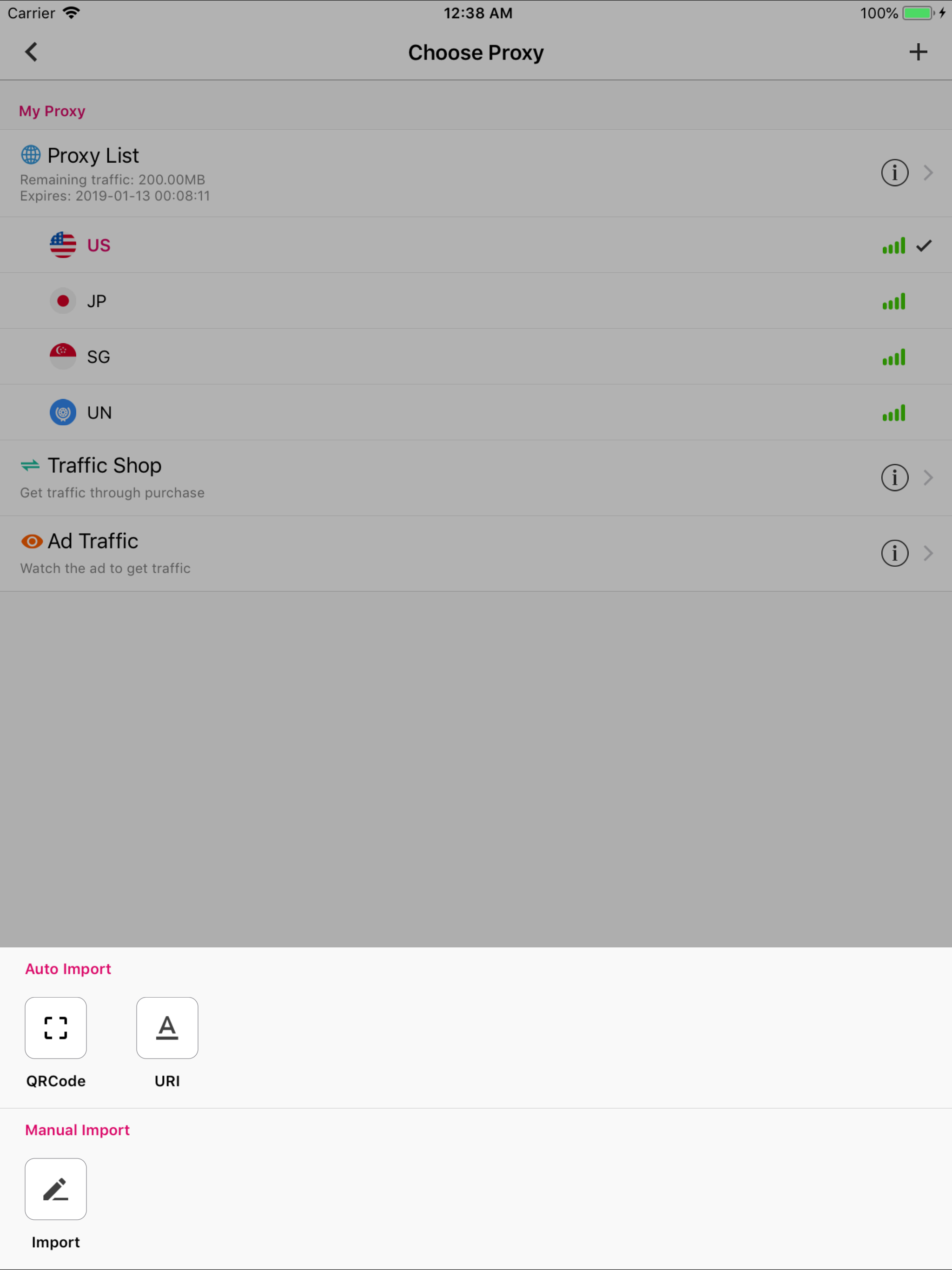
Task: Tap the Ad Traffic info button
Action: [x=894, y=553]
